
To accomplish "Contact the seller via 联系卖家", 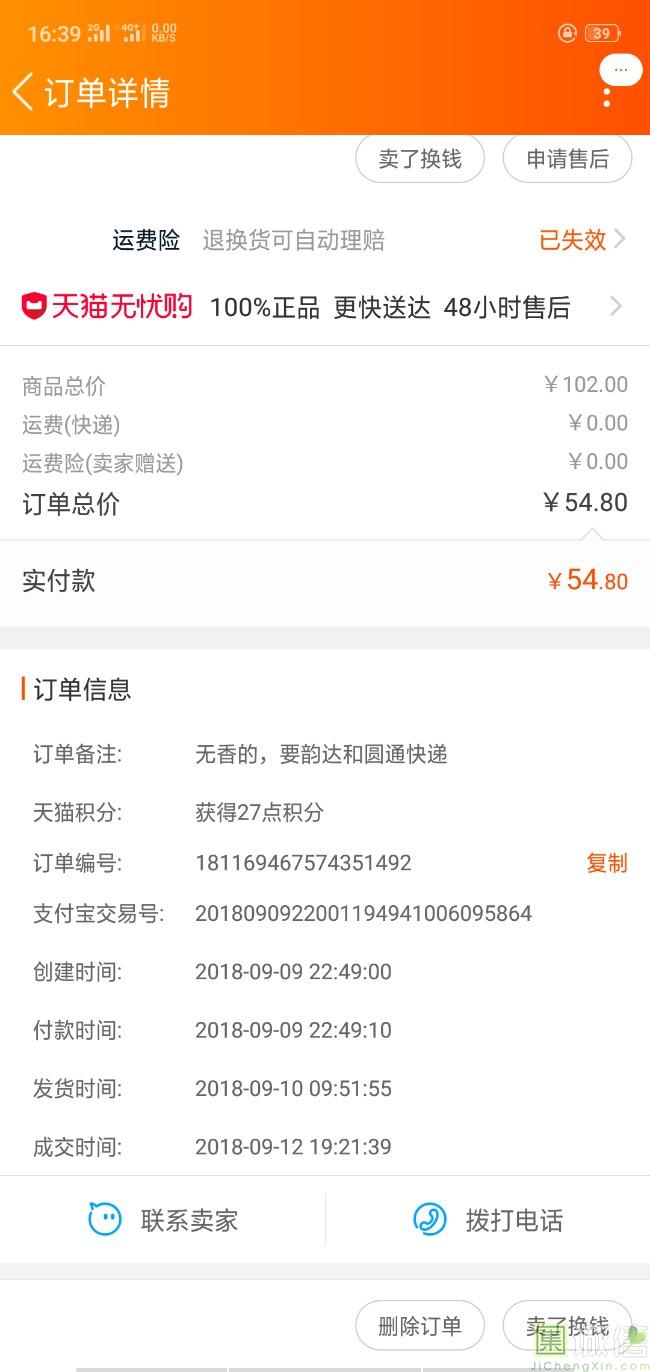I will point(163,1220).
